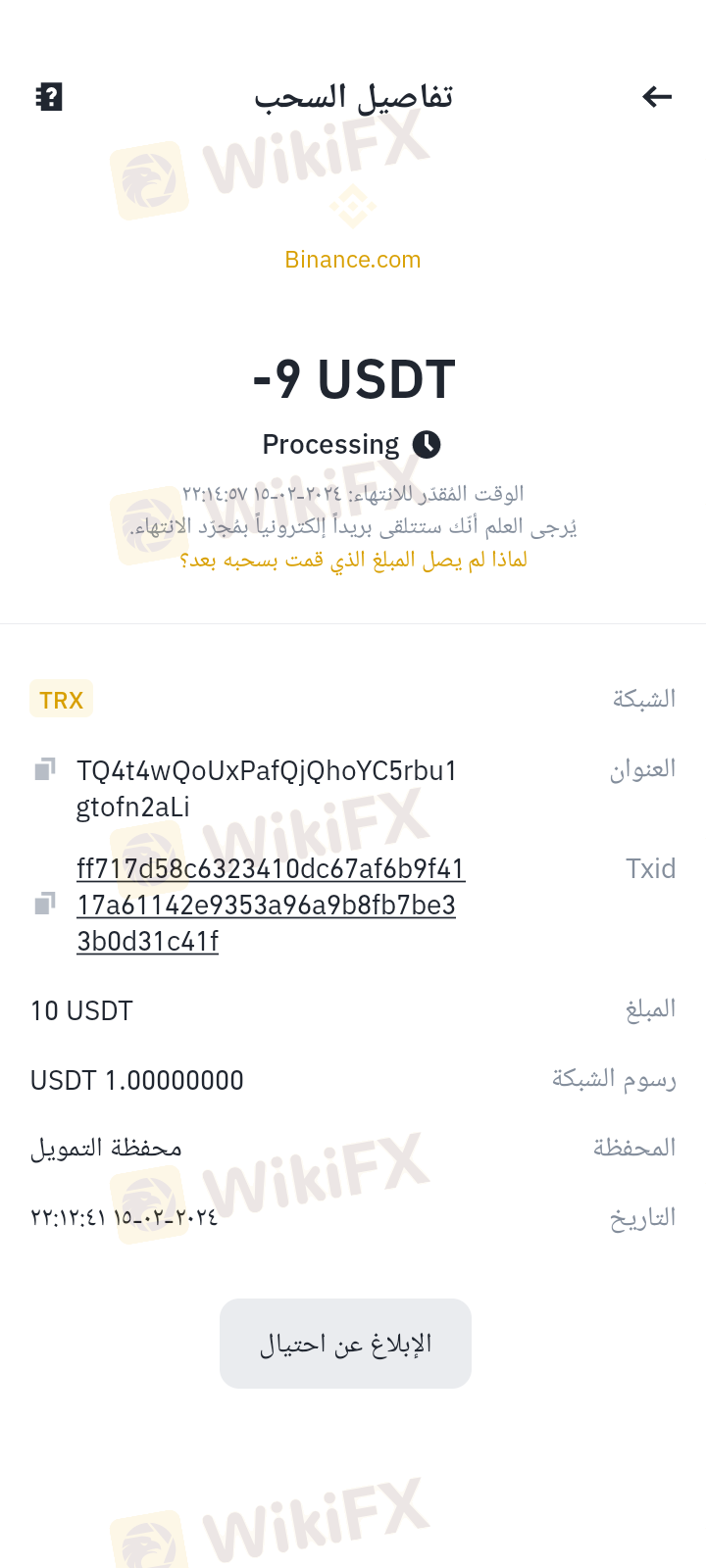Screen dimensions: 706x1568
Task: Open the help and support icon
Action: [49, 96]
